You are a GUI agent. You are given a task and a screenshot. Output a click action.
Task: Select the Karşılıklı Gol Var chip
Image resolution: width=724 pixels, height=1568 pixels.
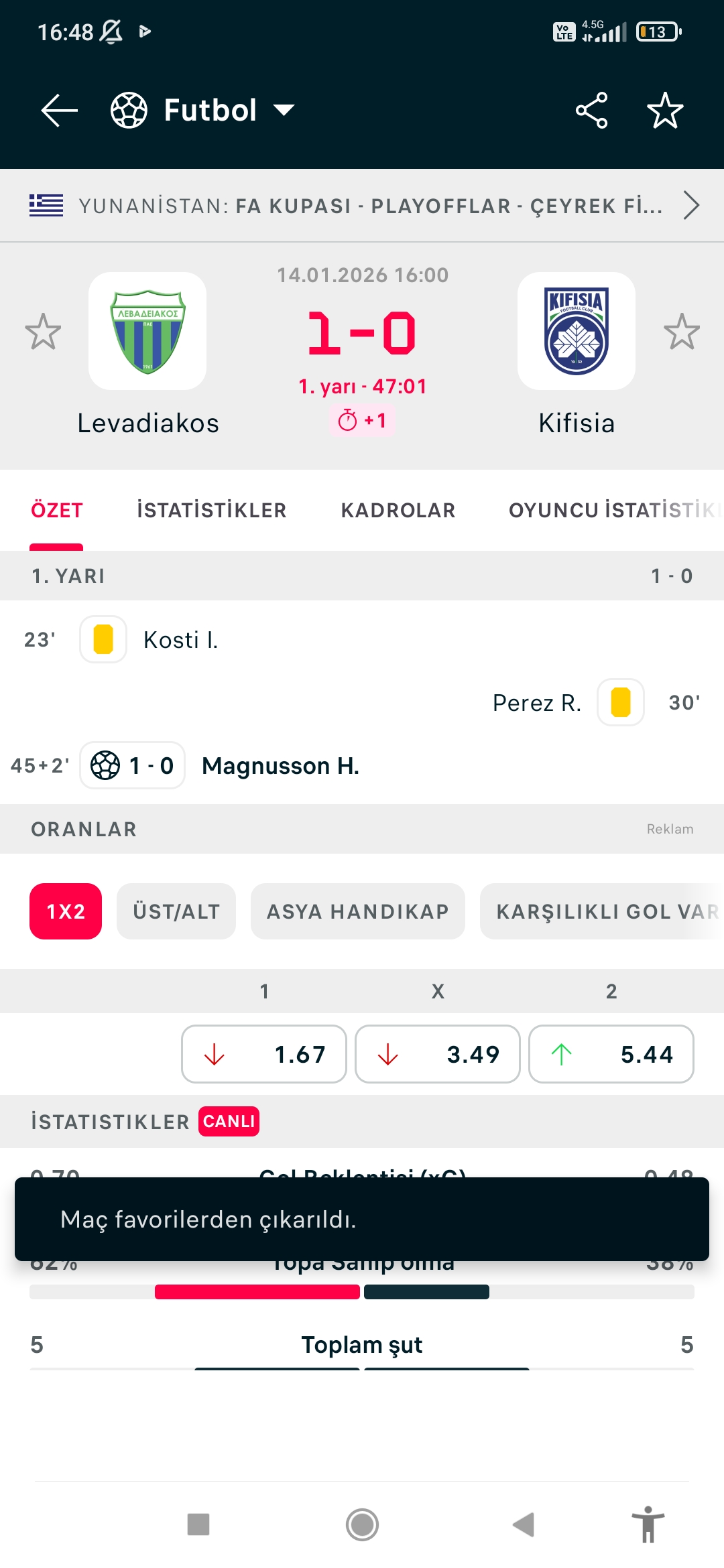pyautogui.click(x=603, y=911)
